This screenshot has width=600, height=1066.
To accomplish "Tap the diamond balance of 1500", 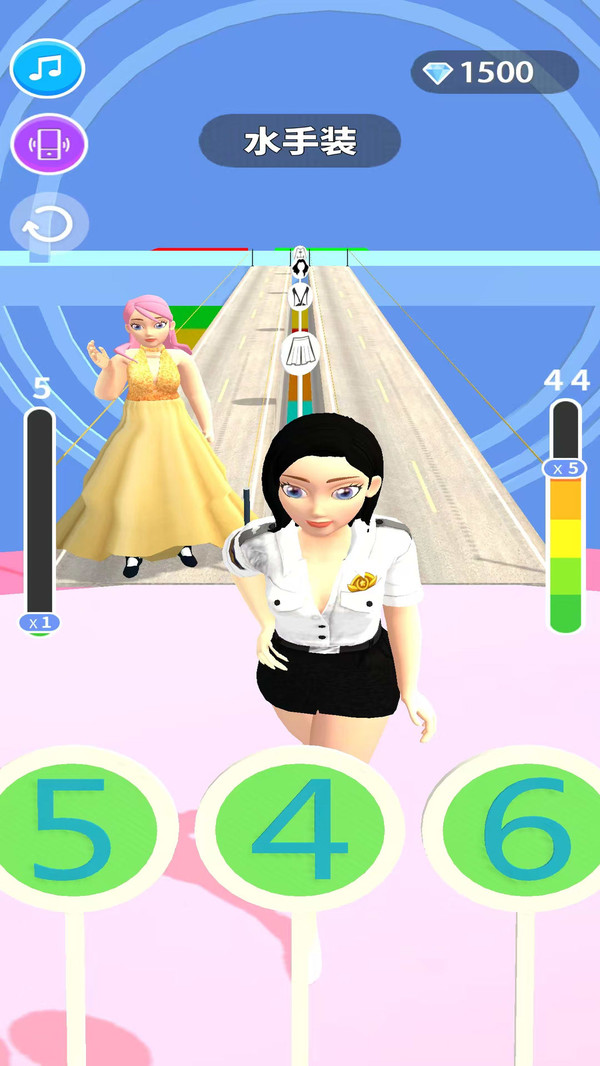I will (x=494, y=72).
